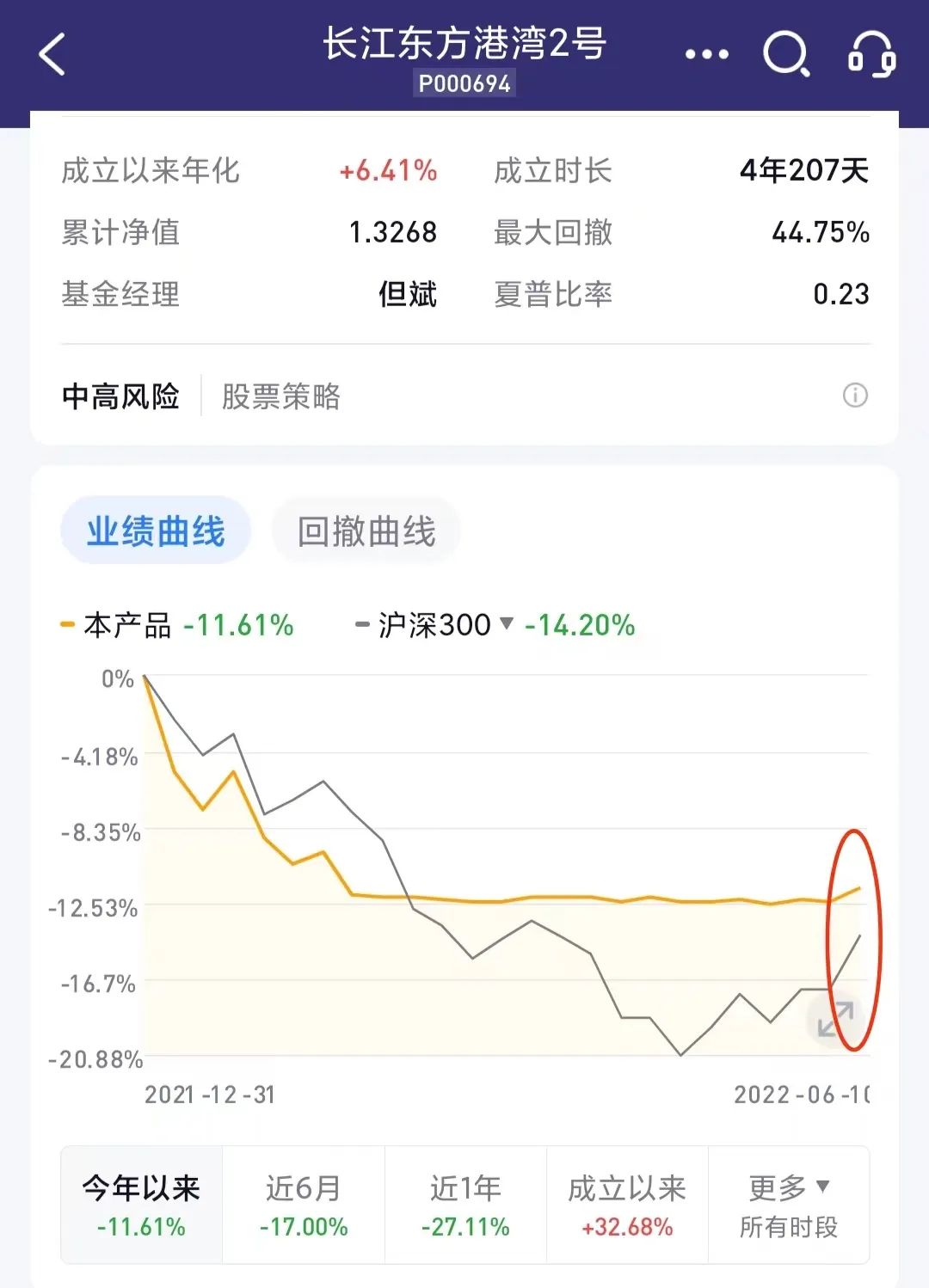Screen dimensions: 929x1288
Task: View 成立以来 performance
Action: [627, 1205]
